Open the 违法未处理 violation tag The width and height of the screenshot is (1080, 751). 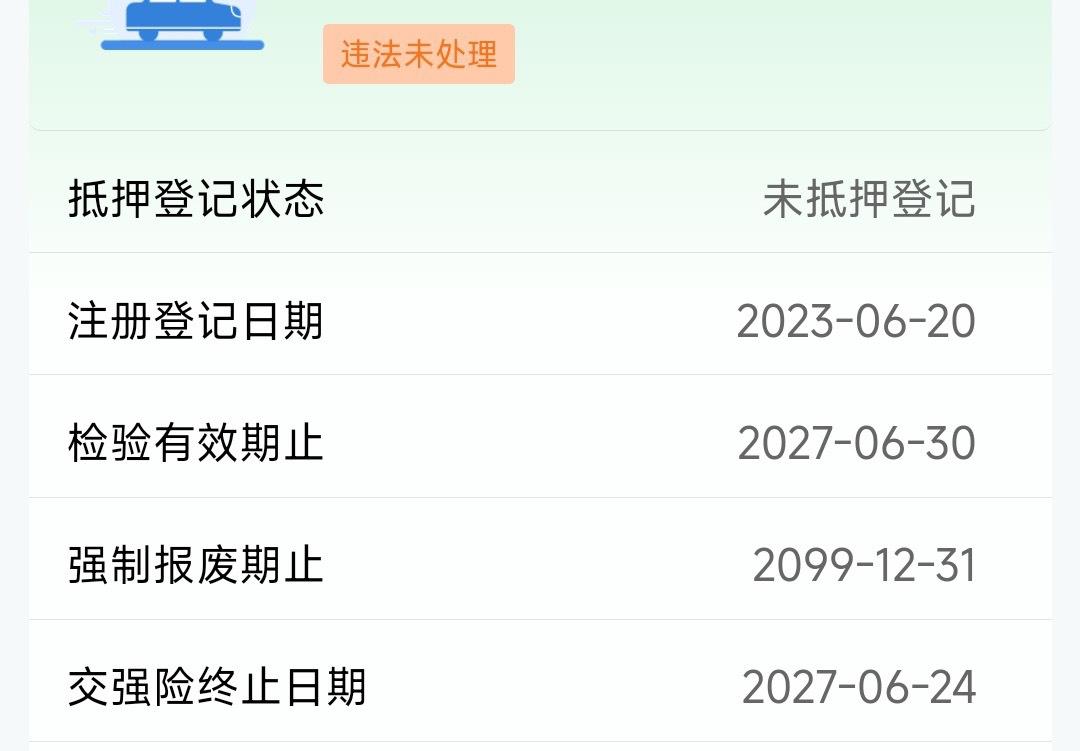click(x=419, y=54)
